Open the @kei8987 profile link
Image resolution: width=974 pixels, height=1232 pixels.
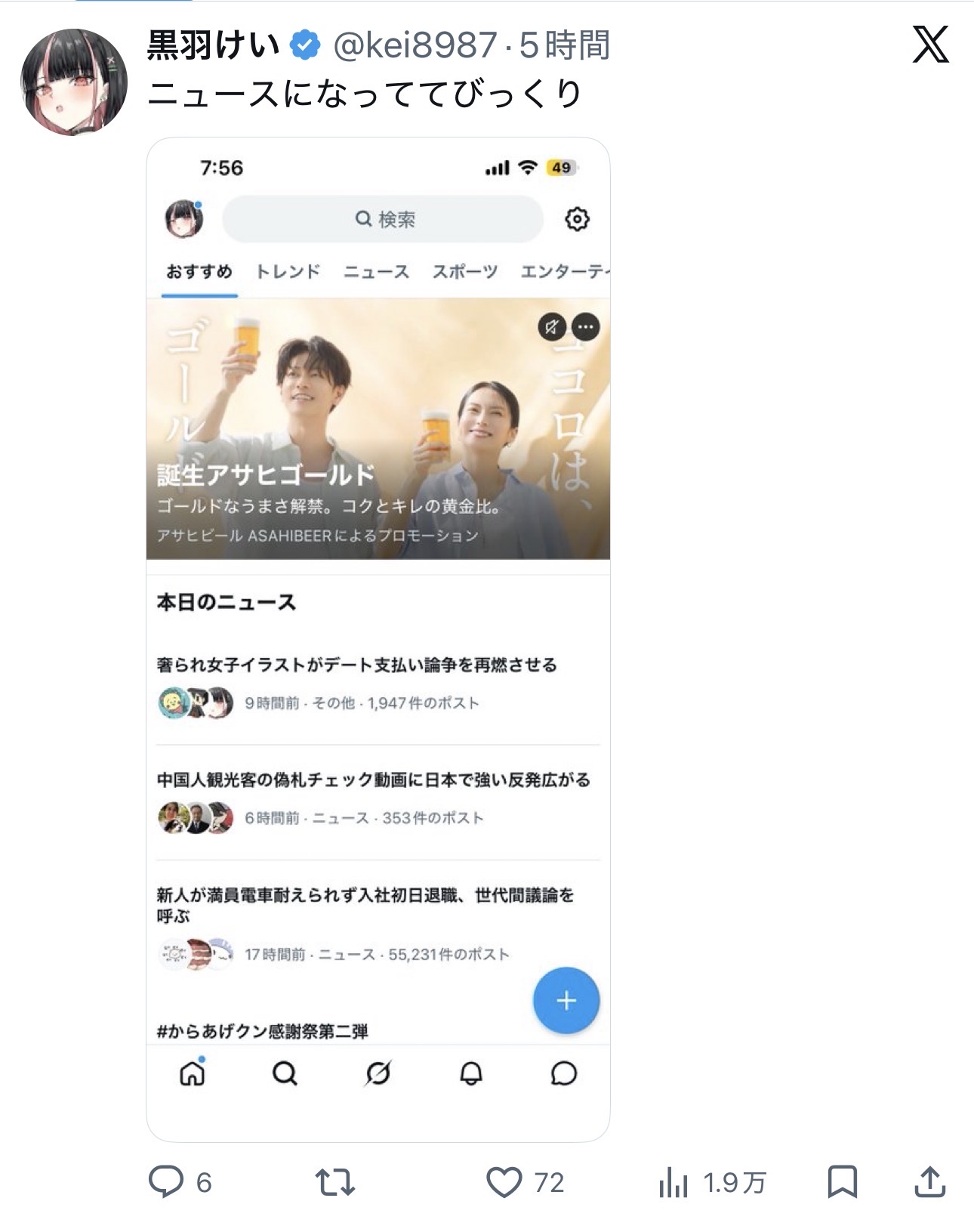coord(415,46)
